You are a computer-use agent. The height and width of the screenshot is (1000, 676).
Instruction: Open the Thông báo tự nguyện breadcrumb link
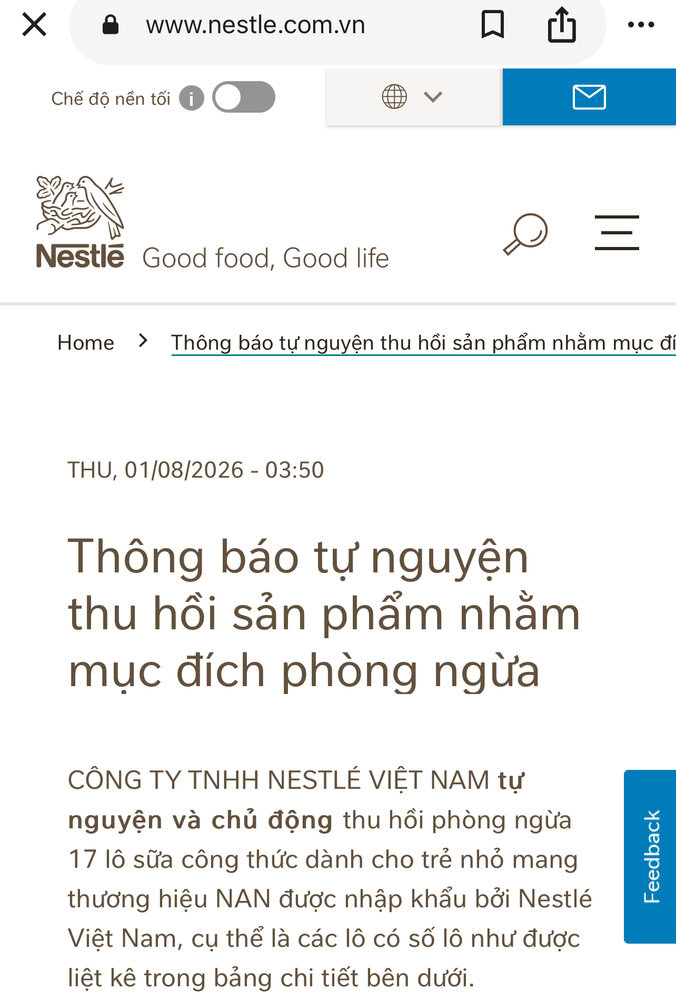(422, 343)
